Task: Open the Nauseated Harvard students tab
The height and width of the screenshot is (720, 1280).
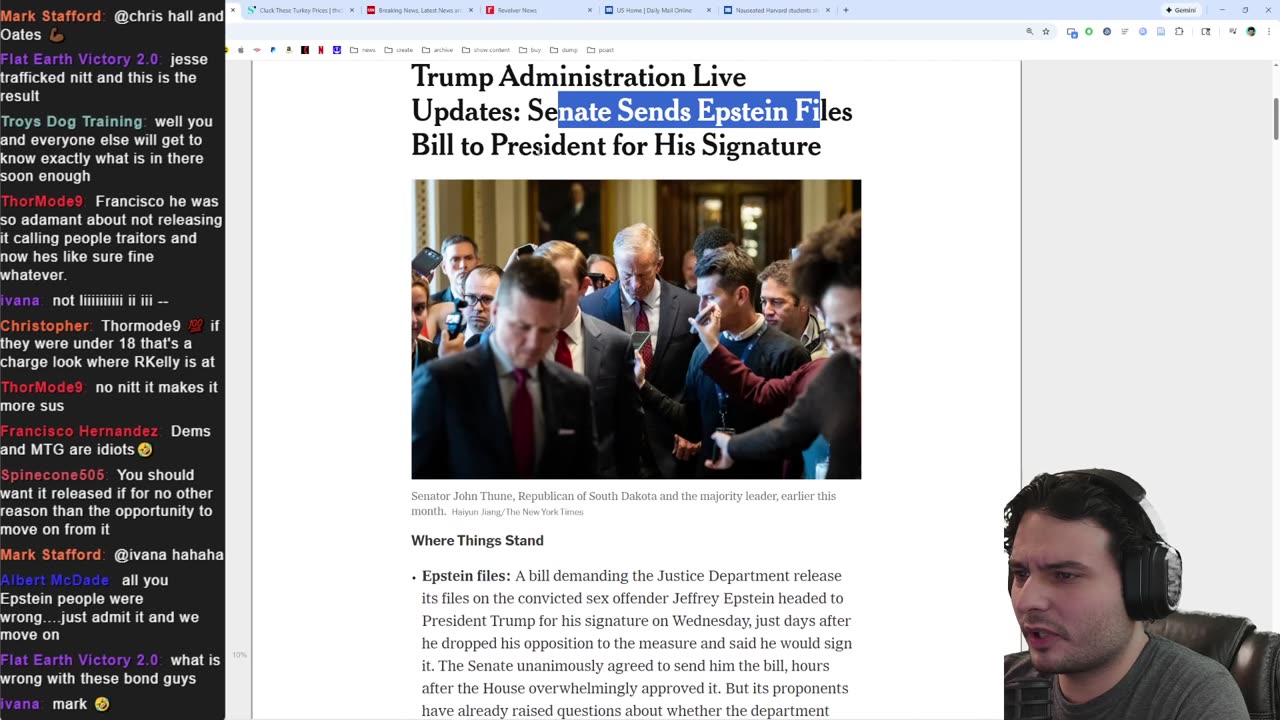Action: click(775, 10)
